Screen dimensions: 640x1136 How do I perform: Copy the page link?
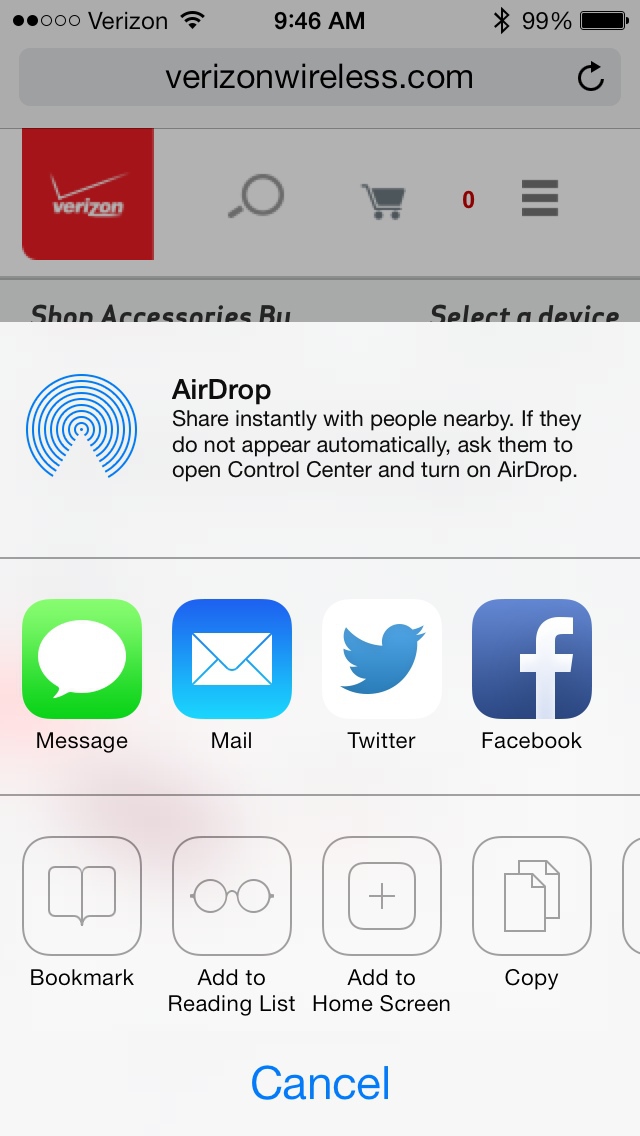[x=532, y=896]
